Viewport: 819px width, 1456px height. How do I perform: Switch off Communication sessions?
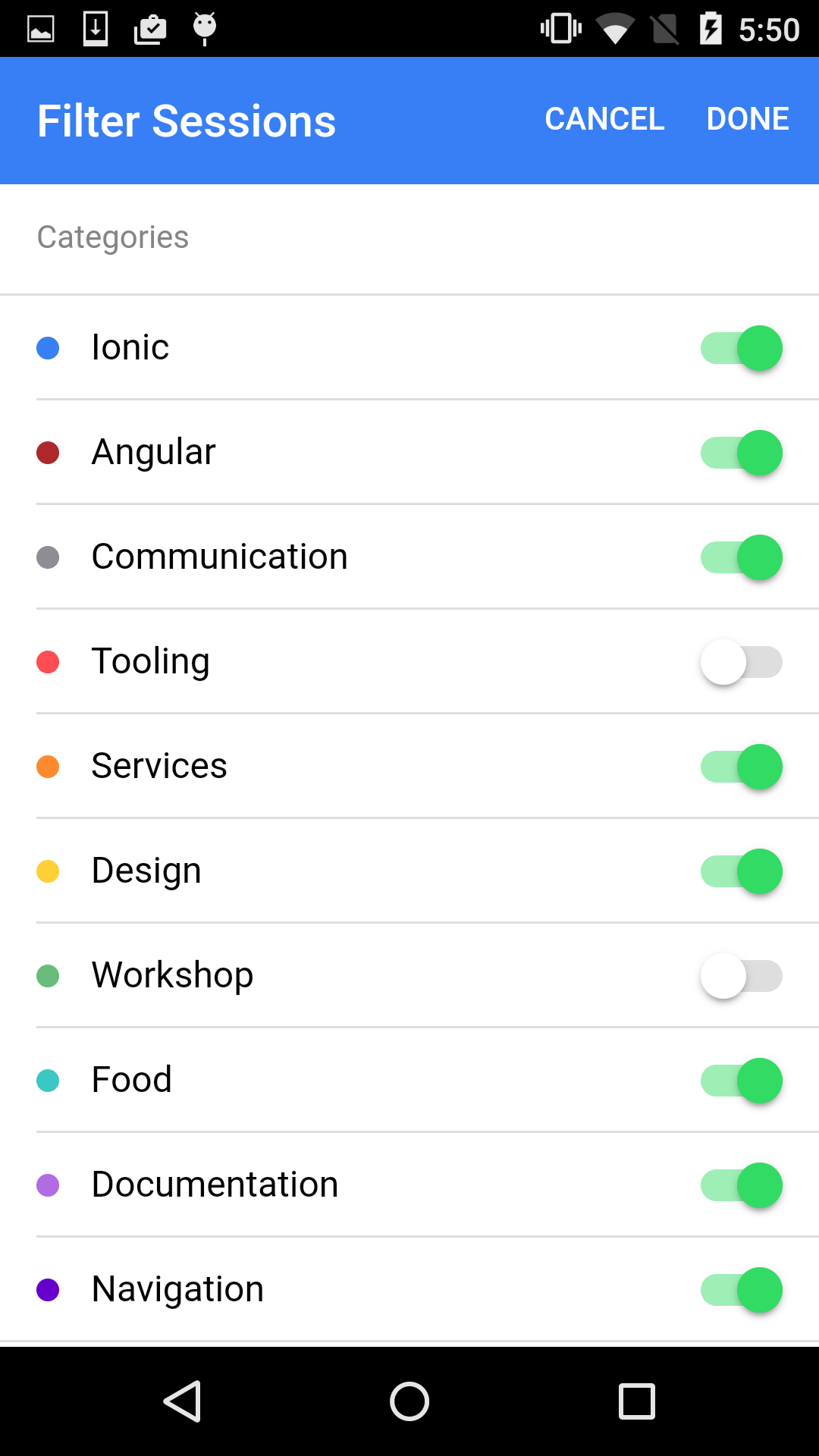[741, 557]
